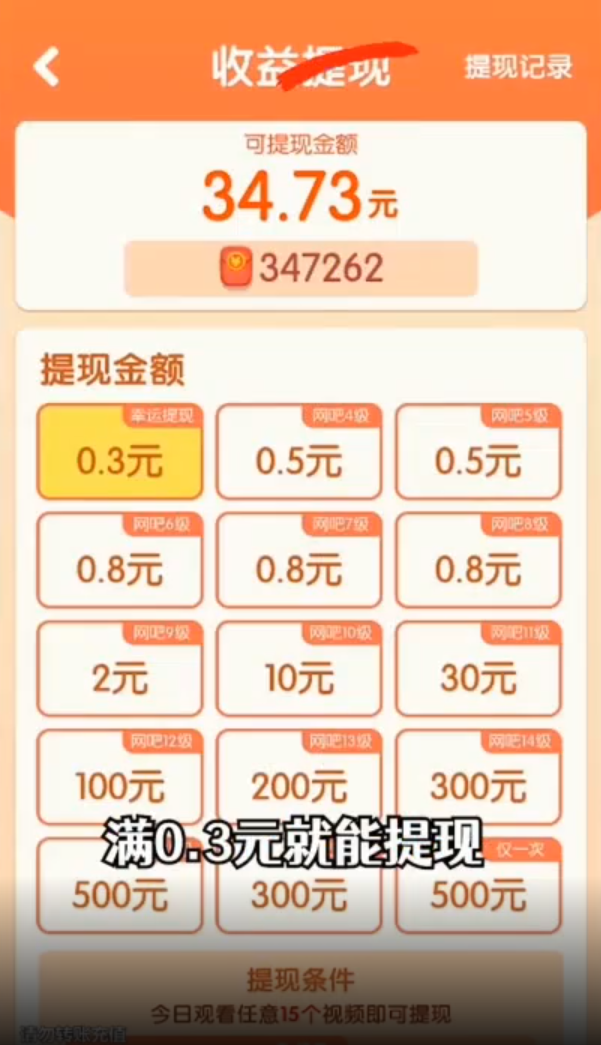Select the 0.8元 网吧7级 amount

click(298, 561)
